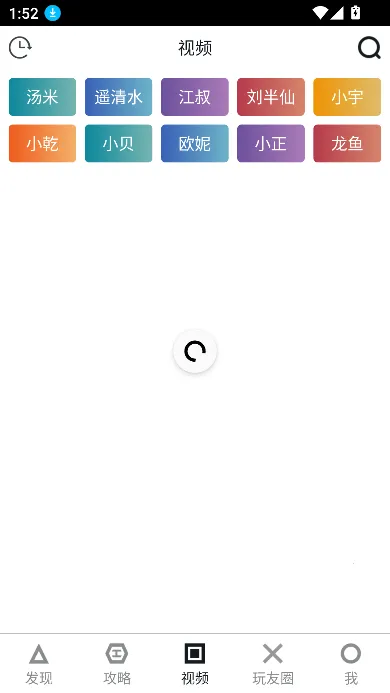The width and height of the screenshot is (390, 693).
Task: Choose the 小乾 creator chip
Action: coord(42,143)
